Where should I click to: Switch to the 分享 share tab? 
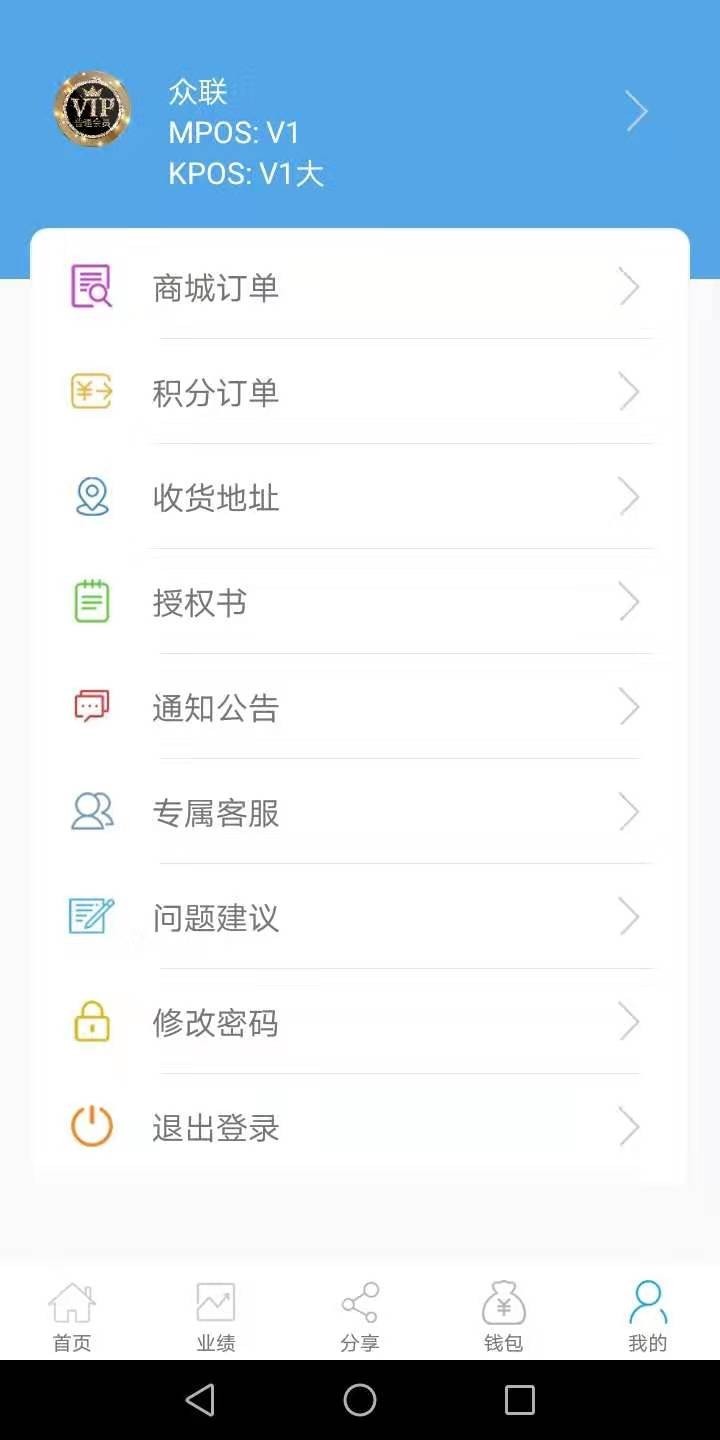pyautogui.click(x=360, y=1315)
